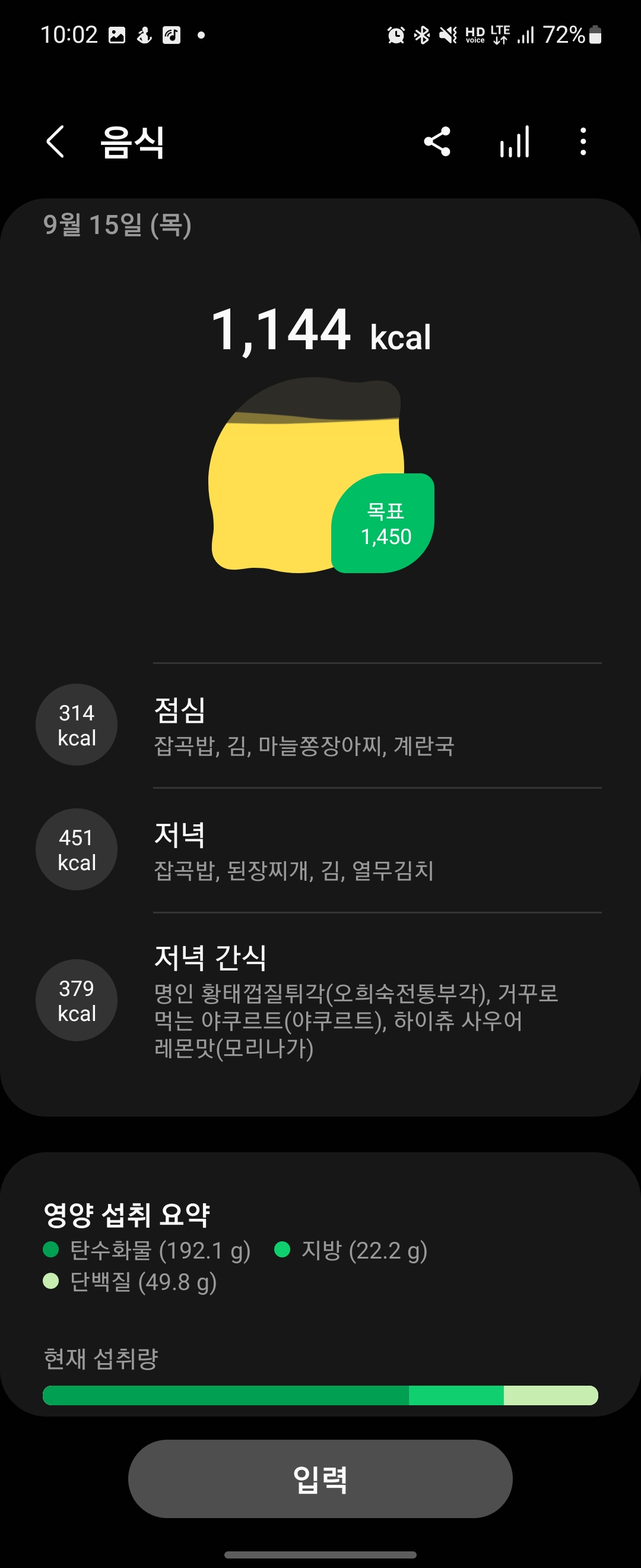Select the 379 kcal evening snack circle

75,1000
